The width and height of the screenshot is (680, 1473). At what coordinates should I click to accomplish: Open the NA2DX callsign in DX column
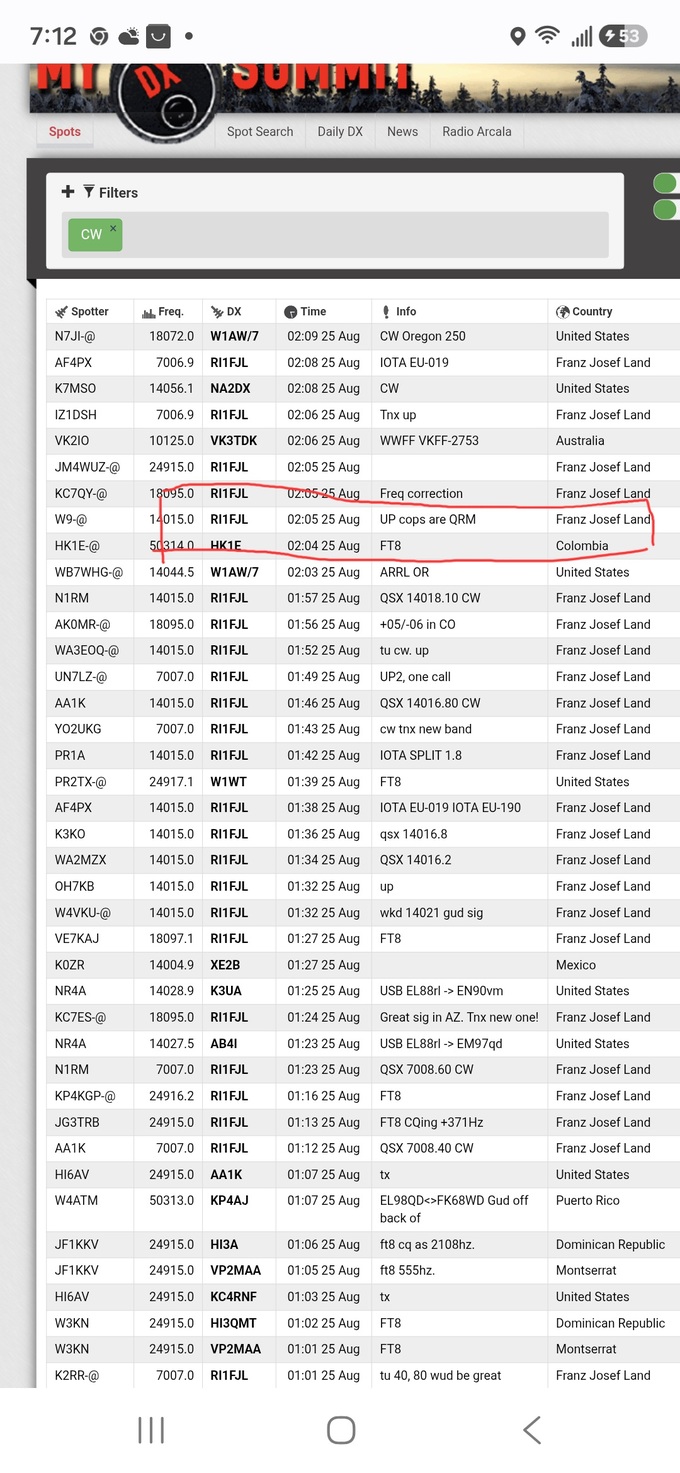(231, 388)
